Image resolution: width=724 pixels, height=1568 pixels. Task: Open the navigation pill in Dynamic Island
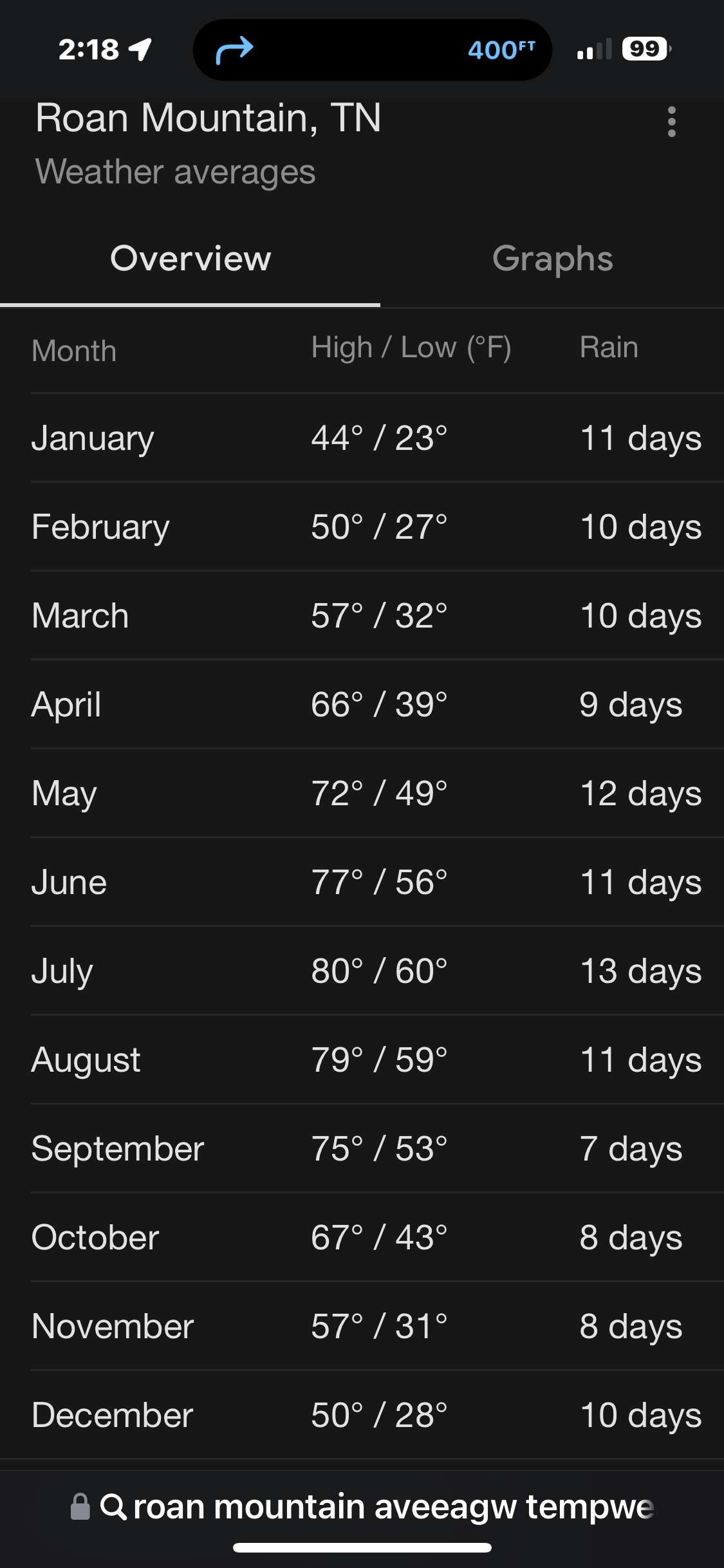tap(372, 50)
